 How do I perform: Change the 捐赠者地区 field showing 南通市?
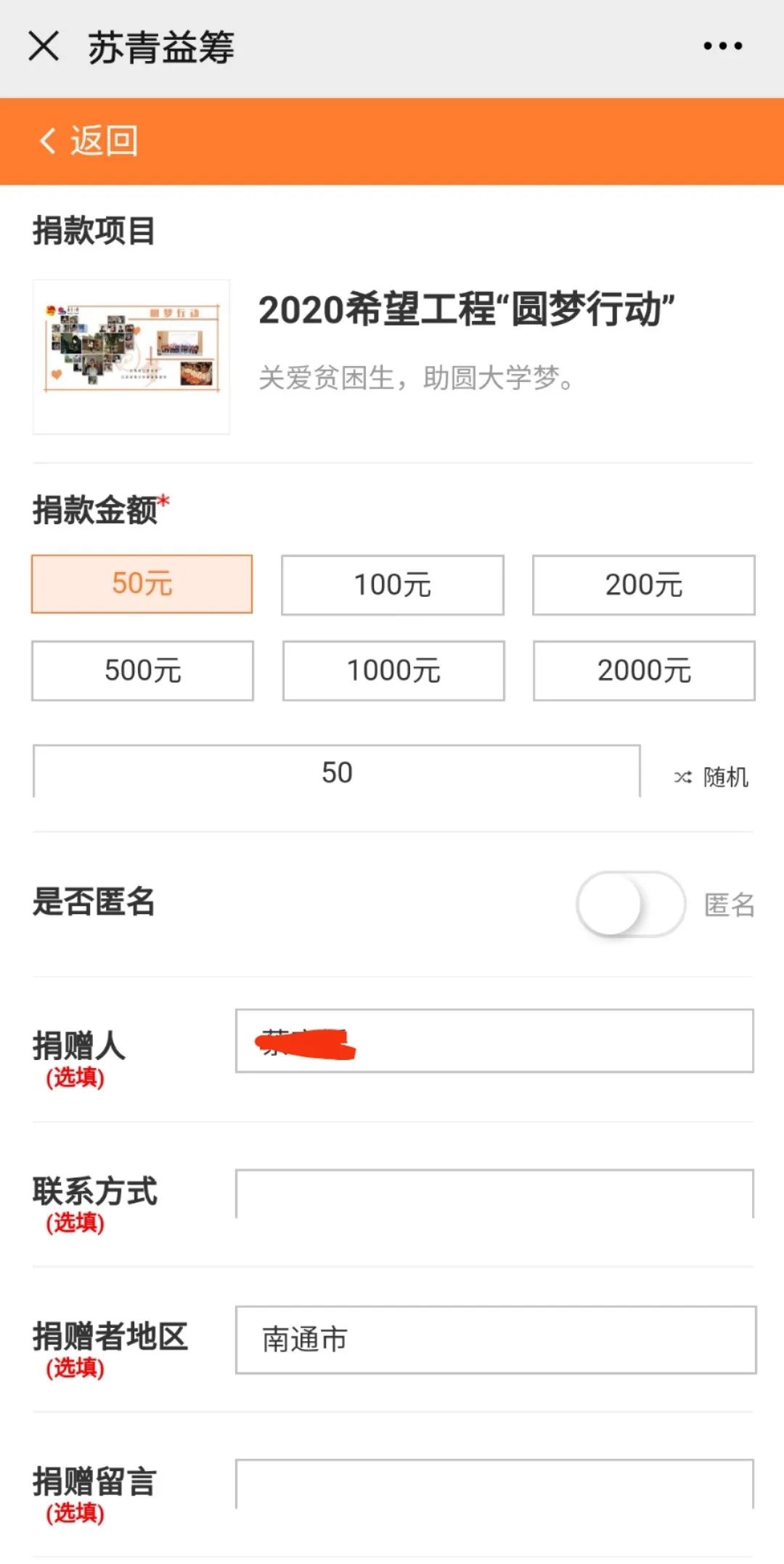496,1340
